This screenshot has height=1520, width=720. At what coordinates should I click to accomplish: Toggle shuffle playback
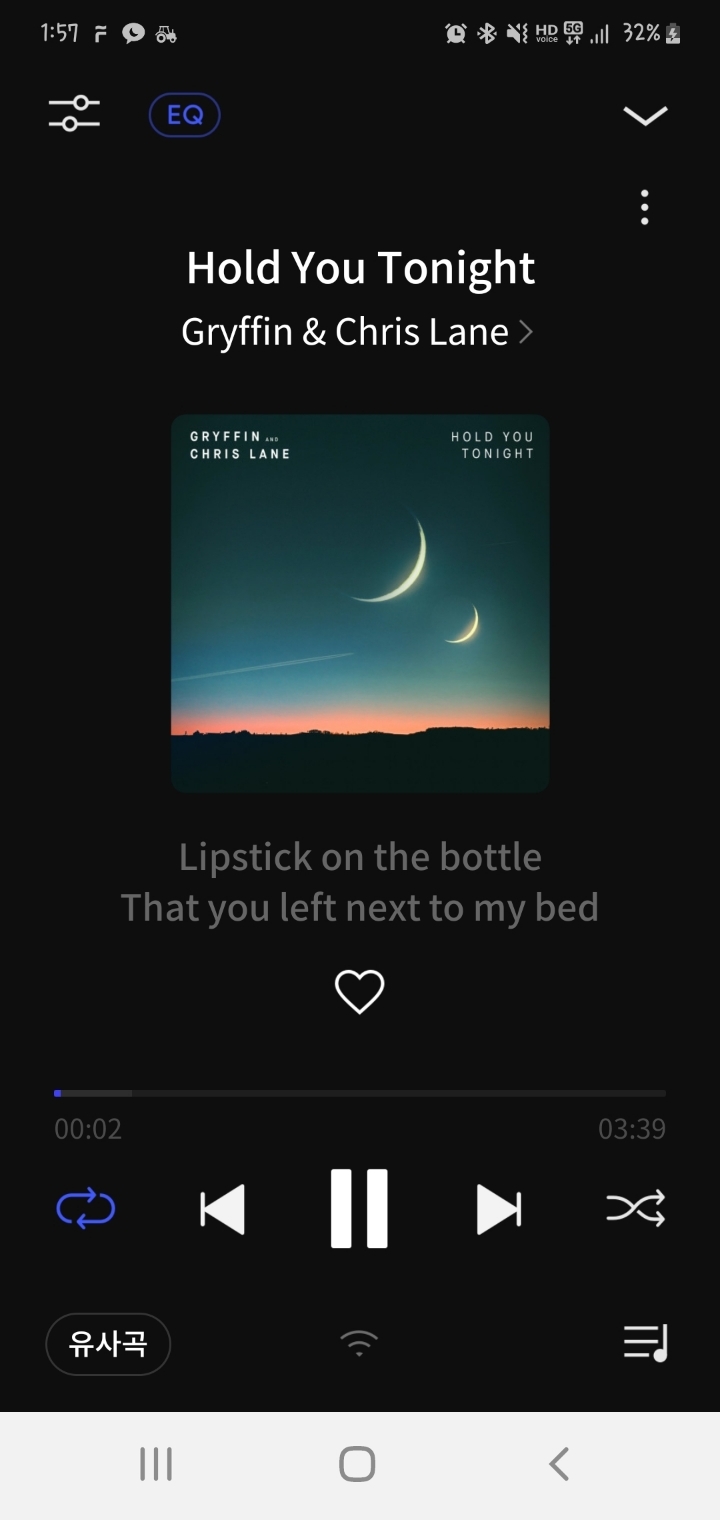pos(636,1209)
